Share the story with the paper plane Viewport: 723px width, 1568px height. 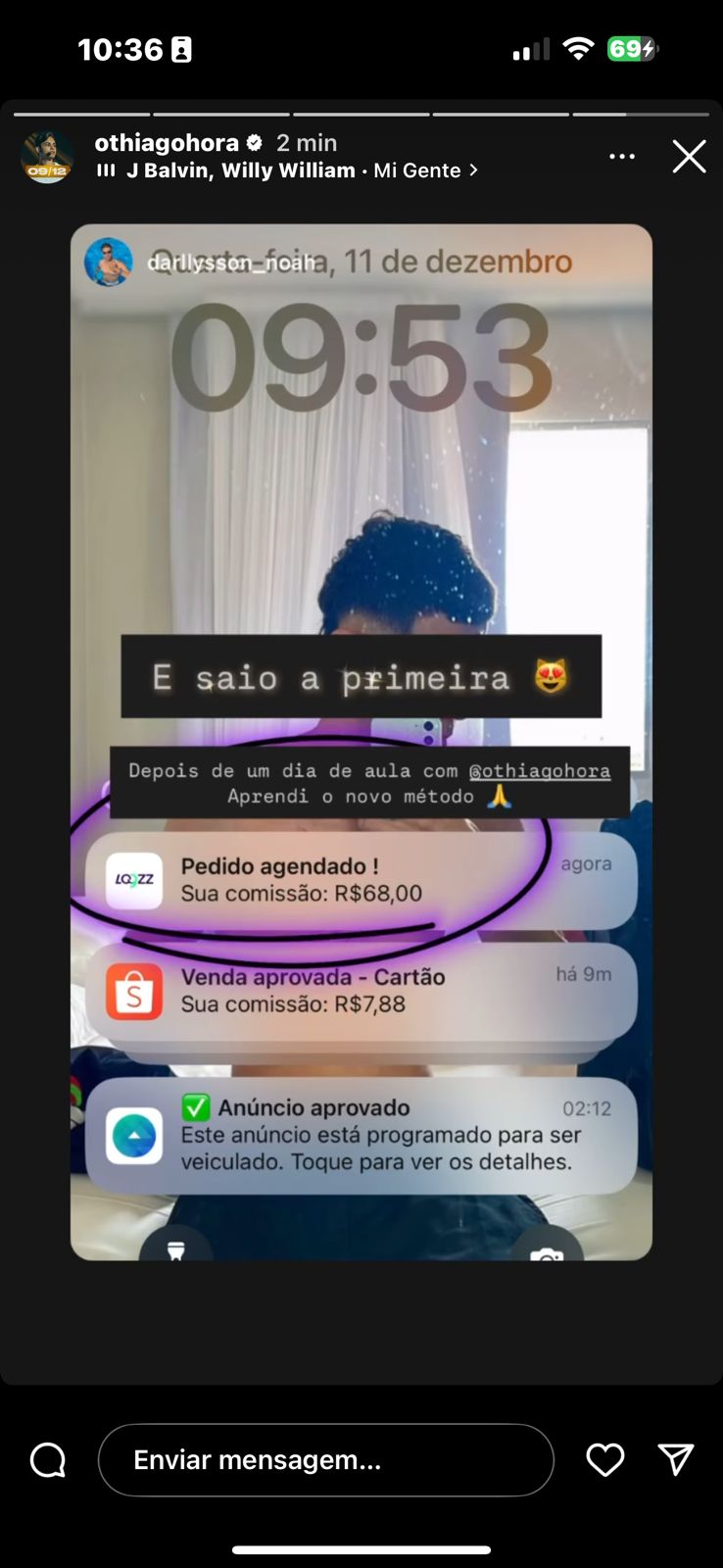[676, 1460]
